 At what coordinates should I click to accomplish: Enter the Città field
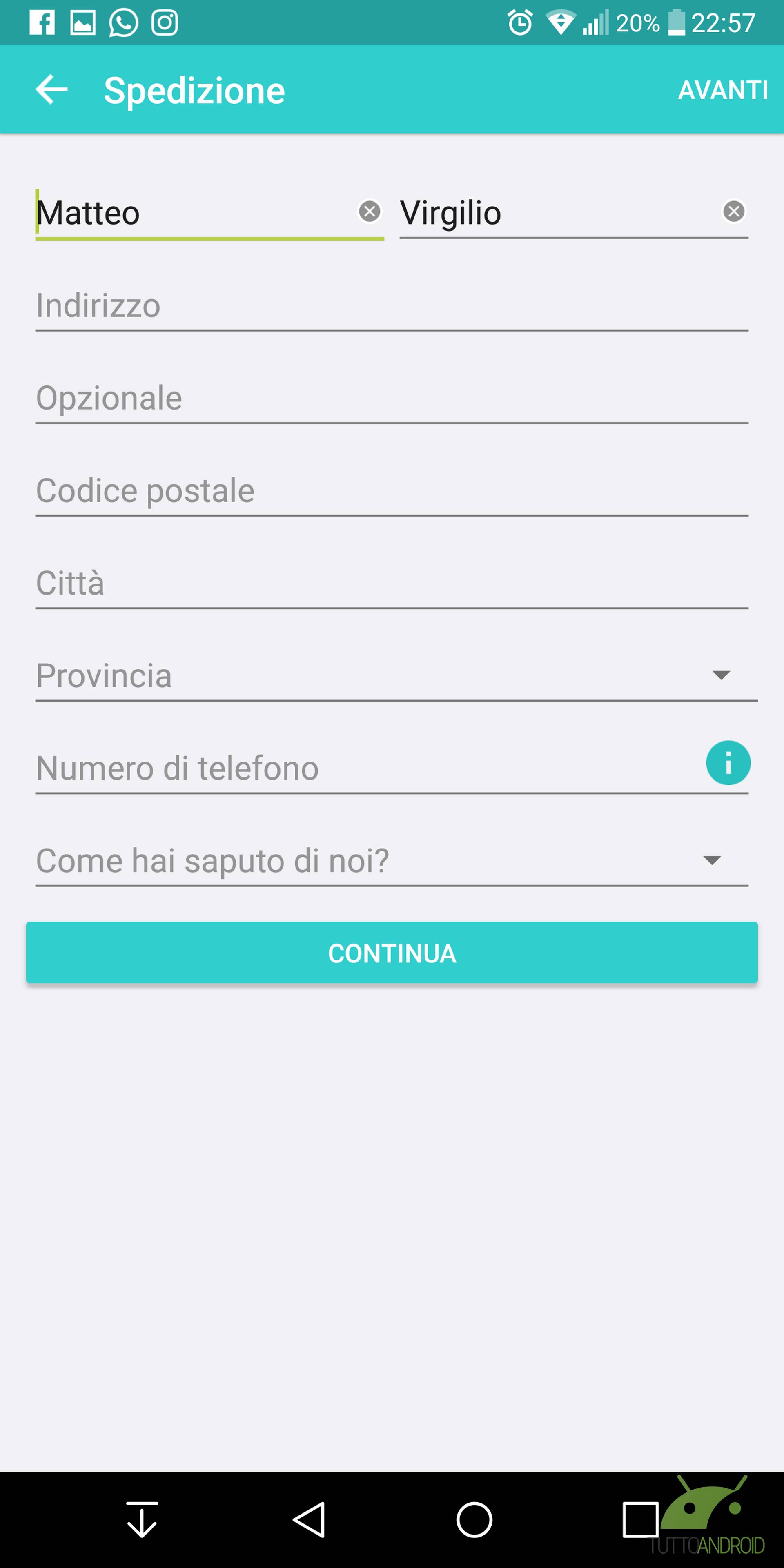pyautogui.click(x=392, y=583)
